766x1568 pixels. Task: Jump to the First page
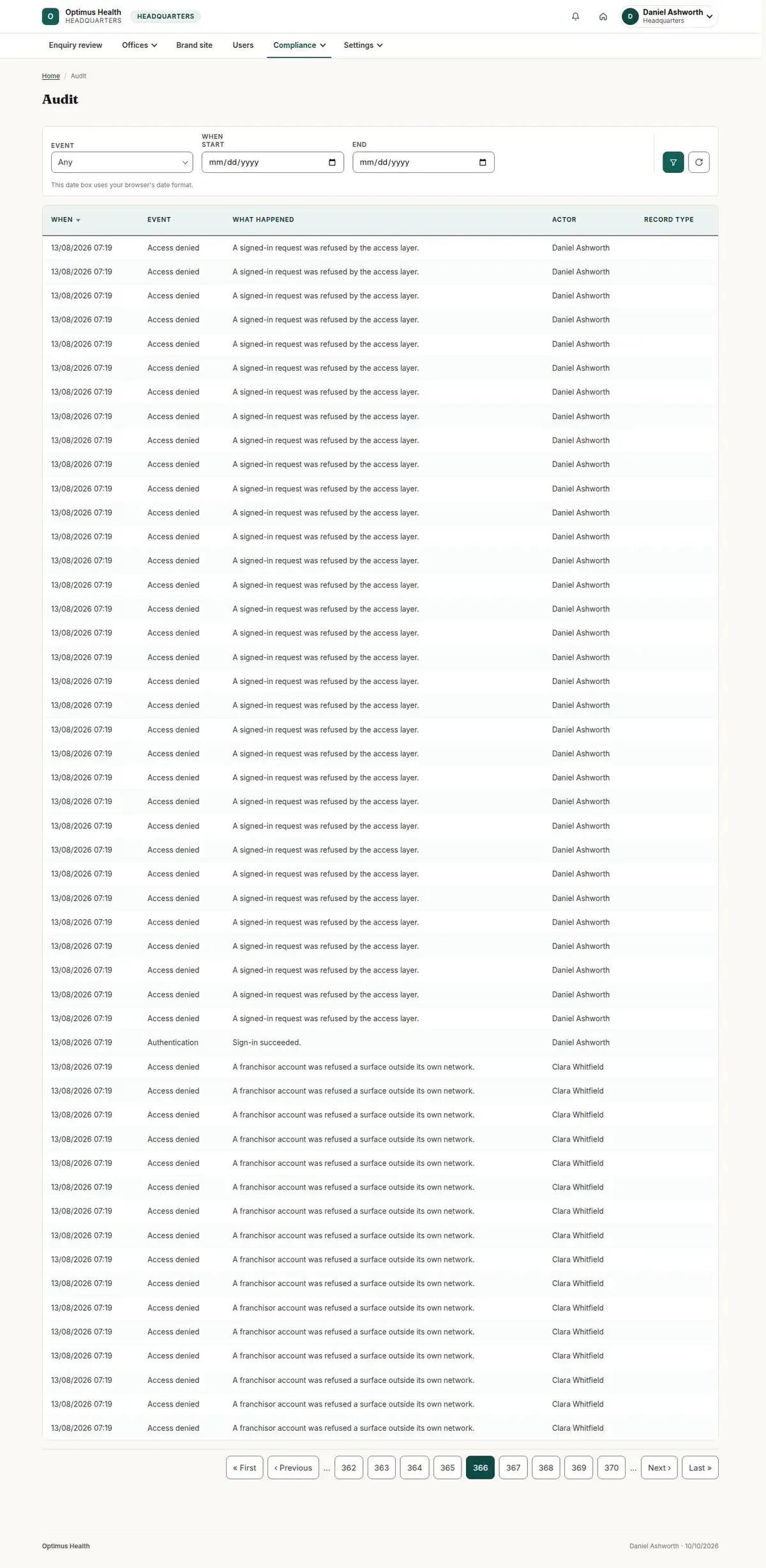point(244,1467)
